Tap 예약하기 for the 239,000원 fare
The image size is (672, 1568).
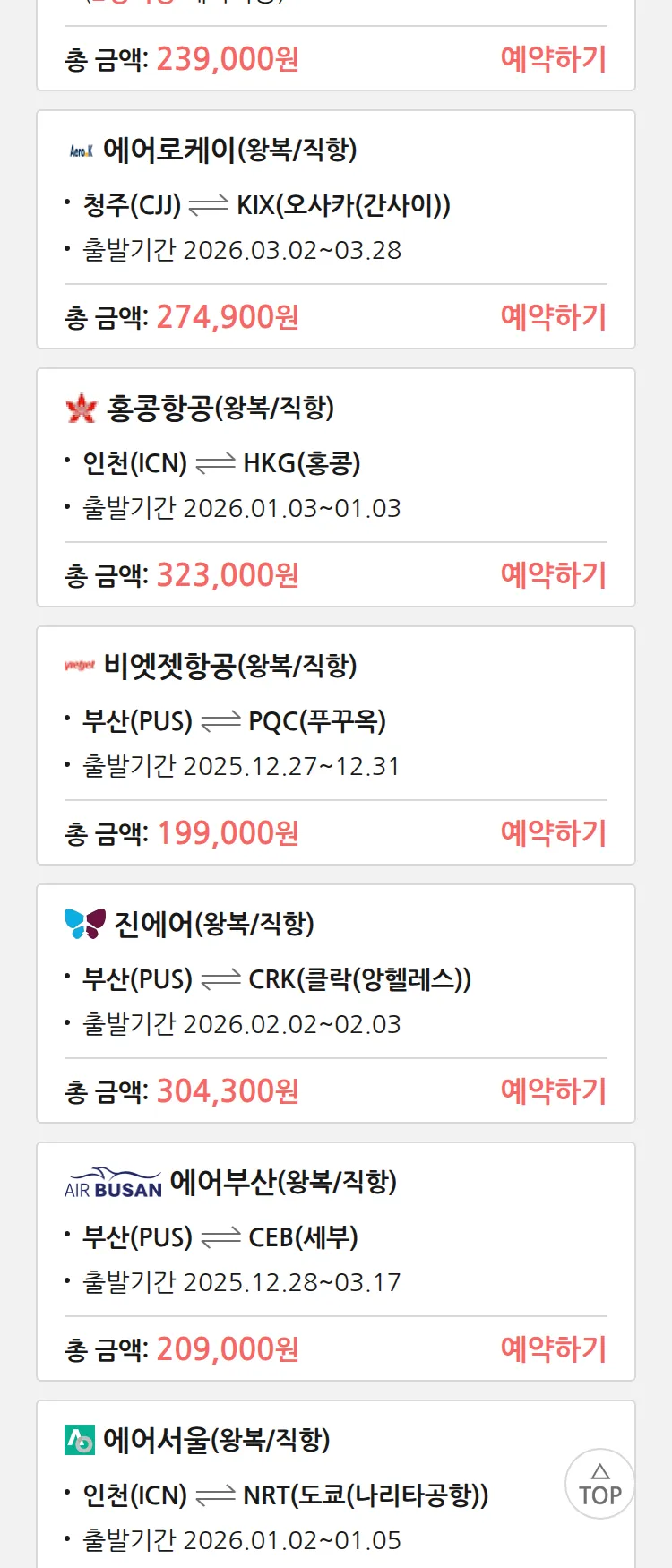pyautogui.click(x=553, y=59)
